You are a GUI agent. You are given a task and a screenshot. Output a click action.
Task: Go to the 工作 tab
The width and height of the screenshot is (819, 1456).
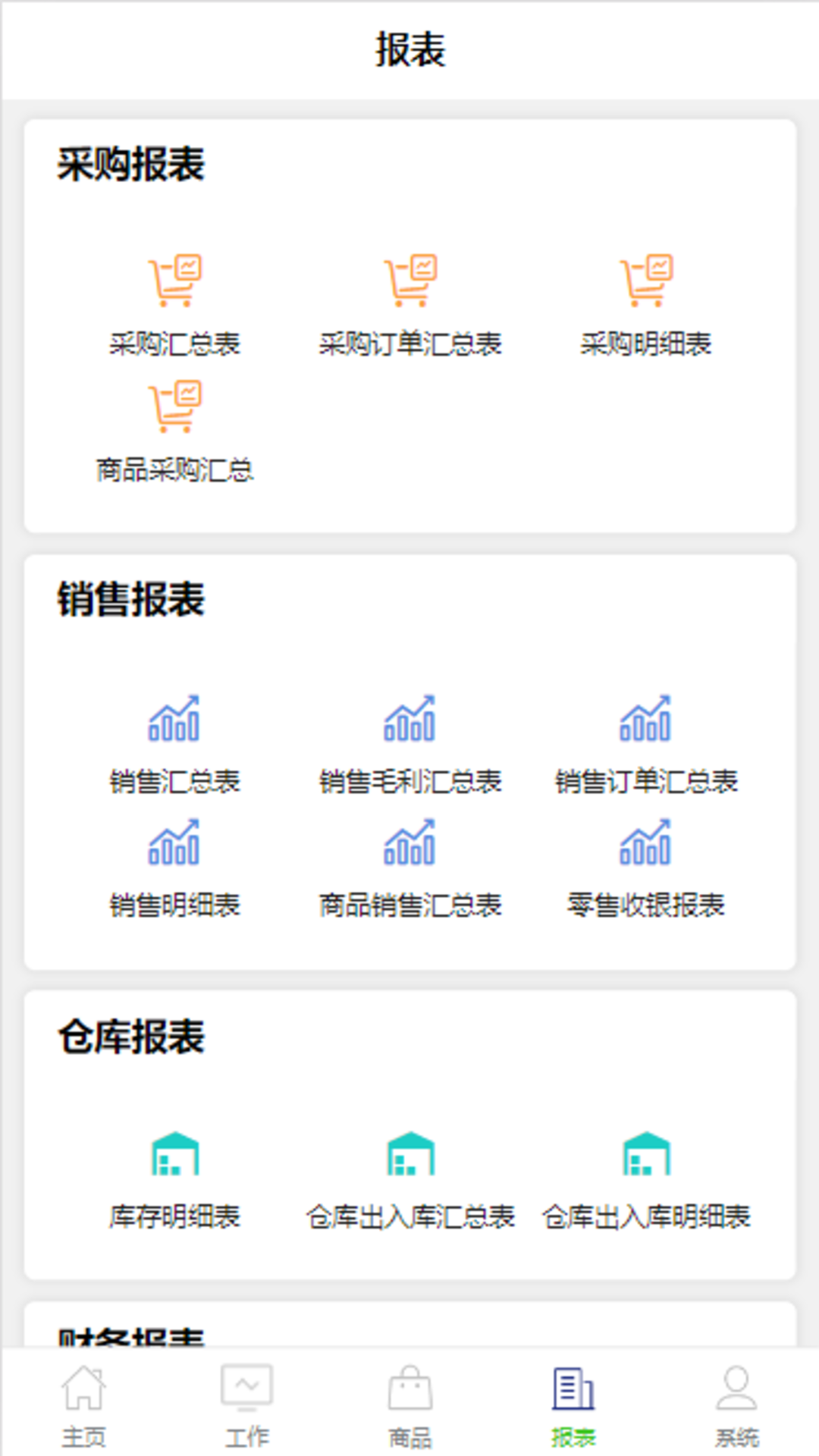(x=246, y=1407)
